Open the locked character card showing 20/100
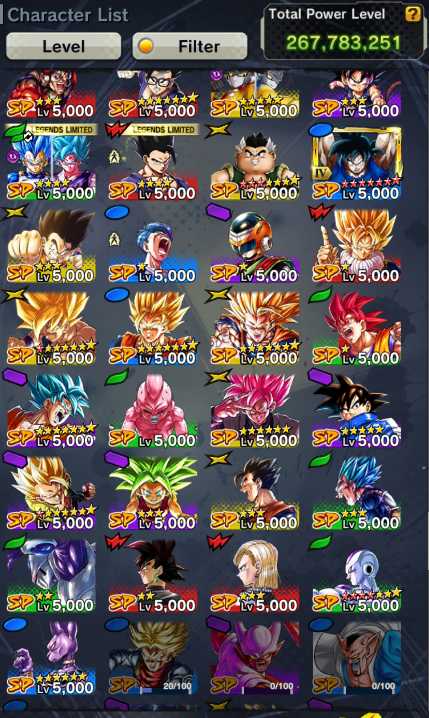 153,658
